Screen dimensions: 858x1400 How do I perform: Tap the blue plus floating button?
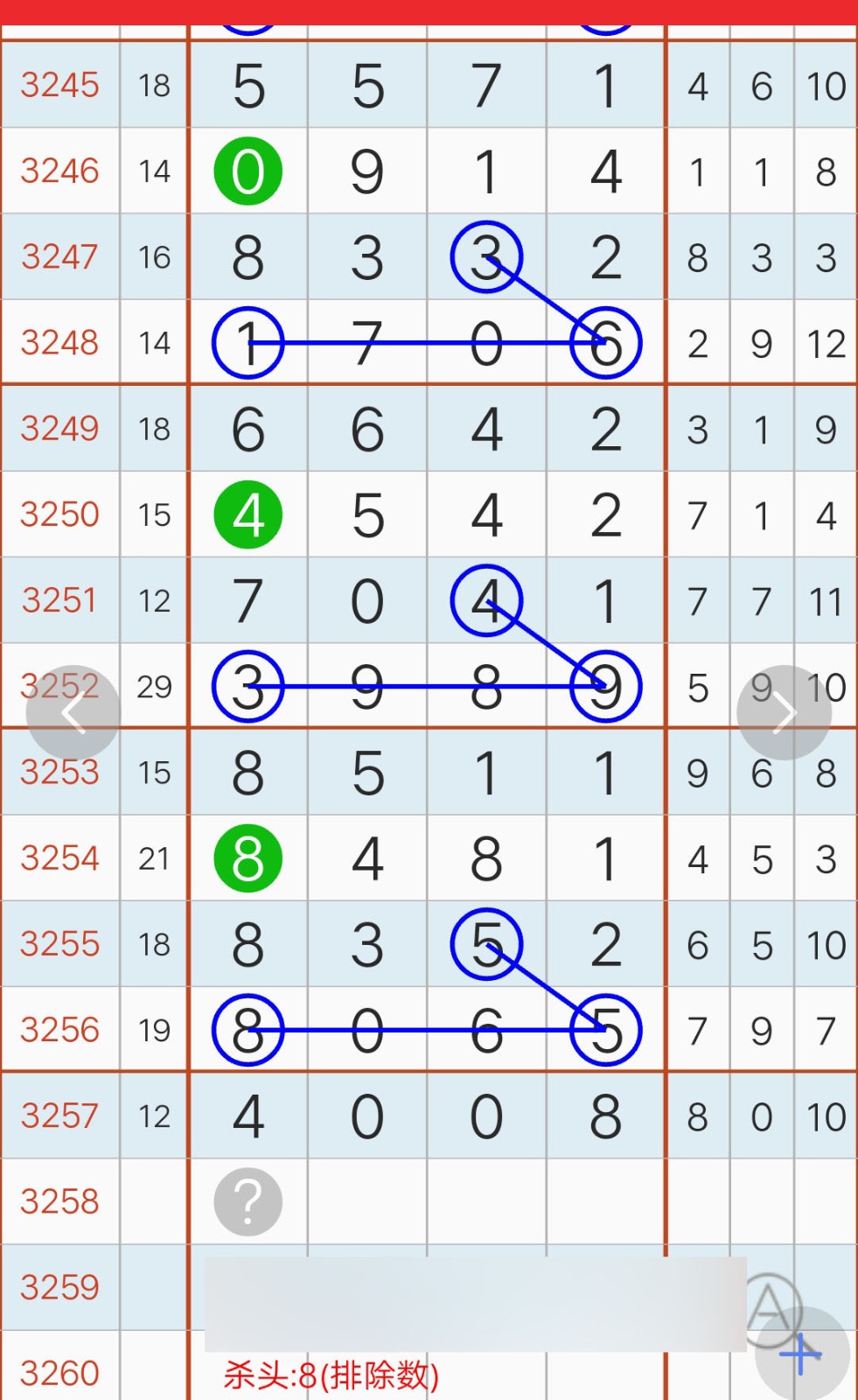(802, 1354)
